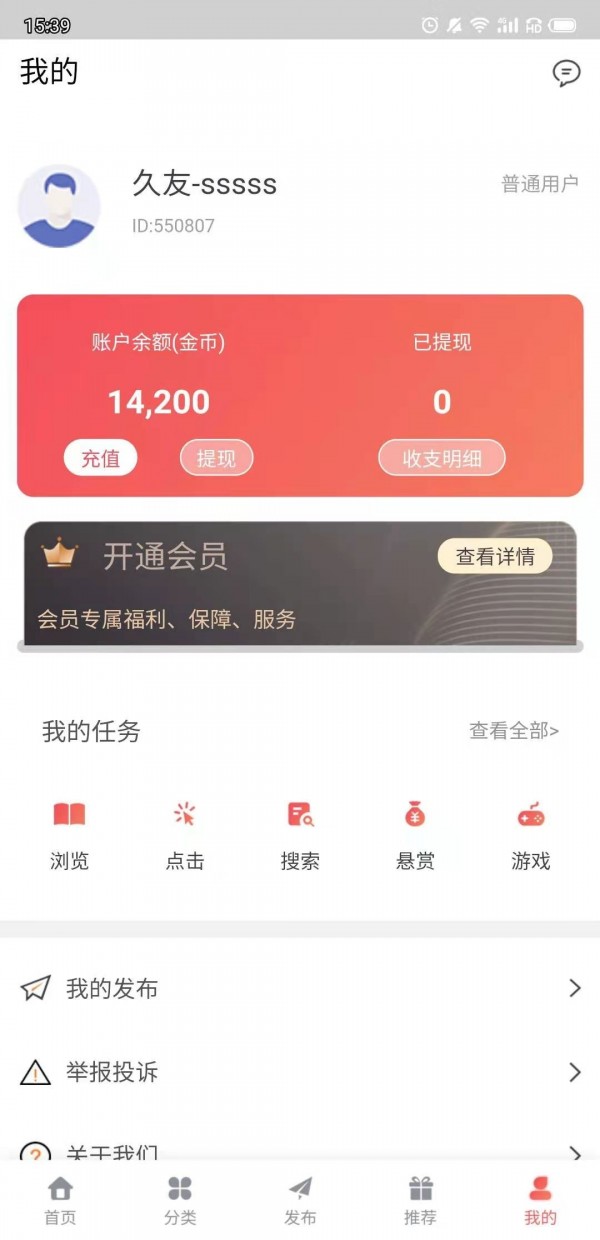Select the 我的 tab
Image resolution: width=600 pixels, height=1240 pixels.
[x=540, y=1200]
